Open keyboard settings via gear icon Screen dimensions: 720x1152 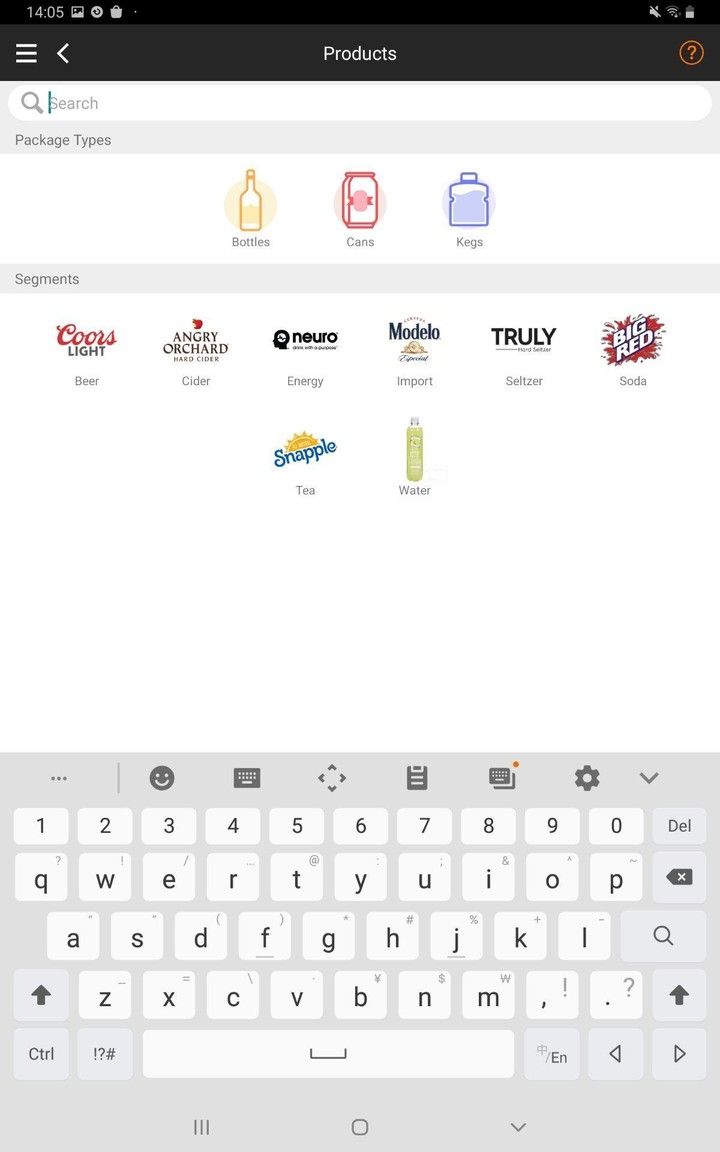pos(587,777)
